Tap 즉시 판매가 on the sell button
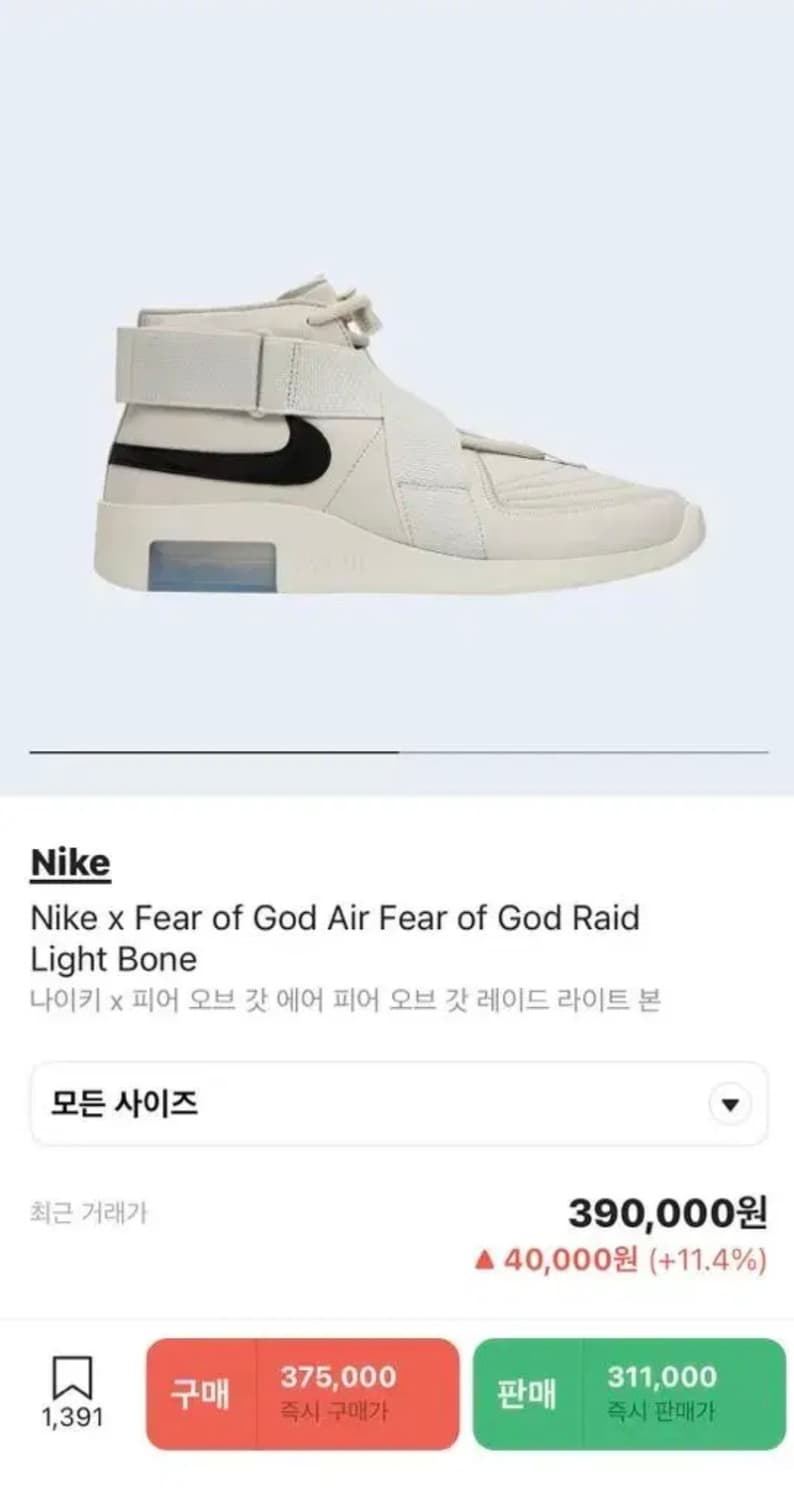The image size is (794, 1500). point(663,1412)
